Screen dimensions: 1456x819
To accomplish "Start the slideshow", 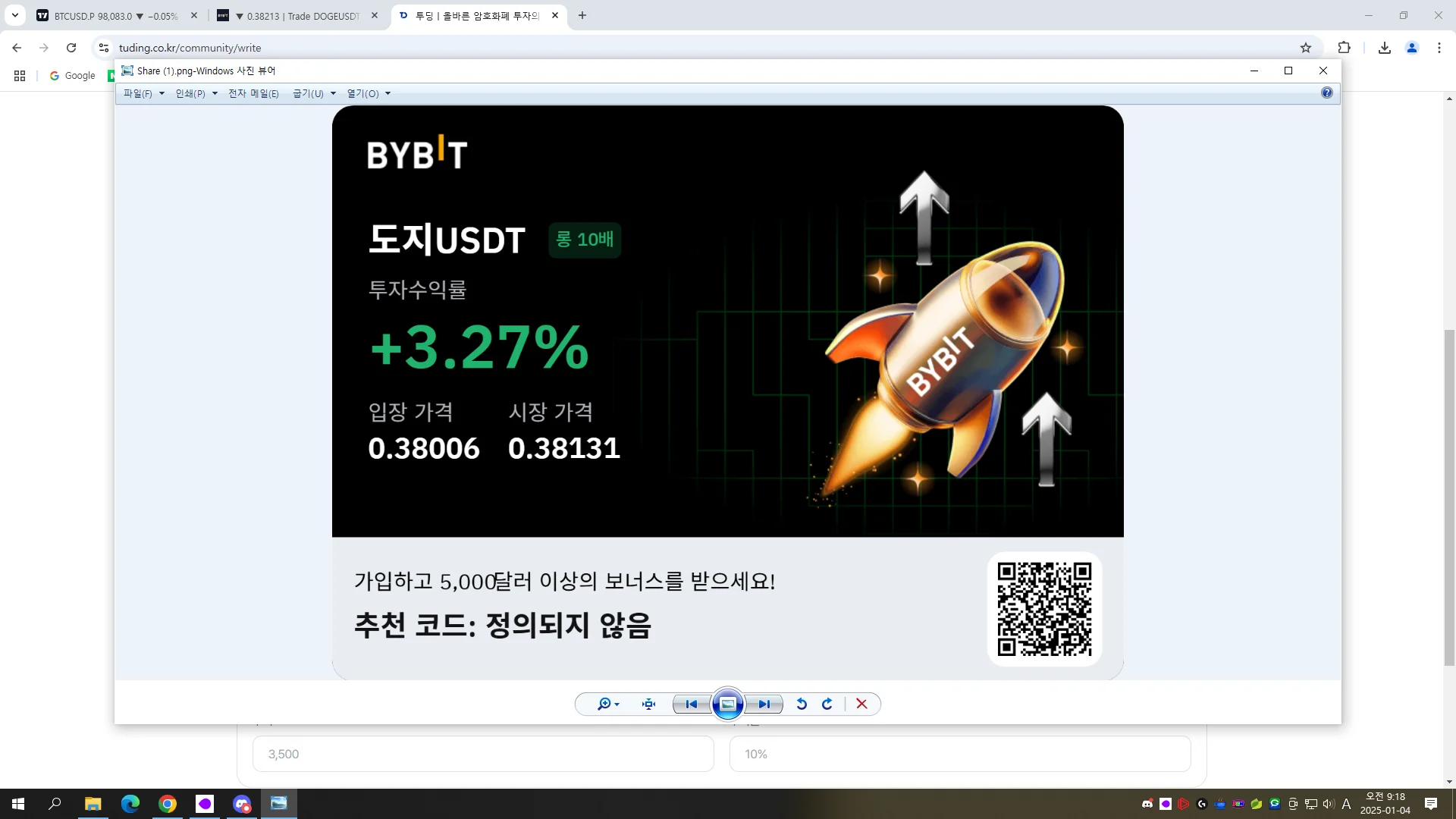I will pyautogui.click(x=727, y=704).
